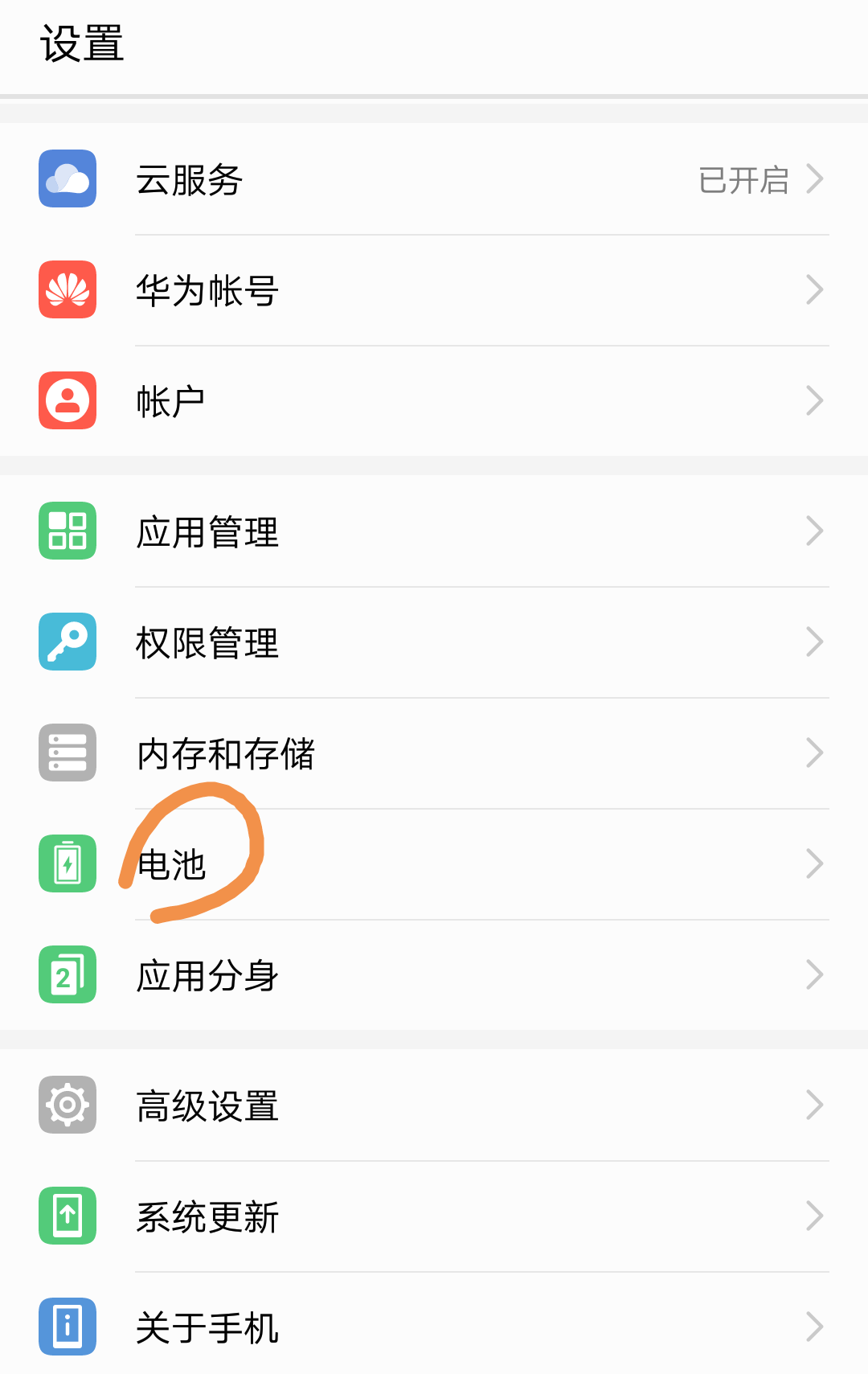
Task: Go to 应用管理 app management
Action: 434,531
